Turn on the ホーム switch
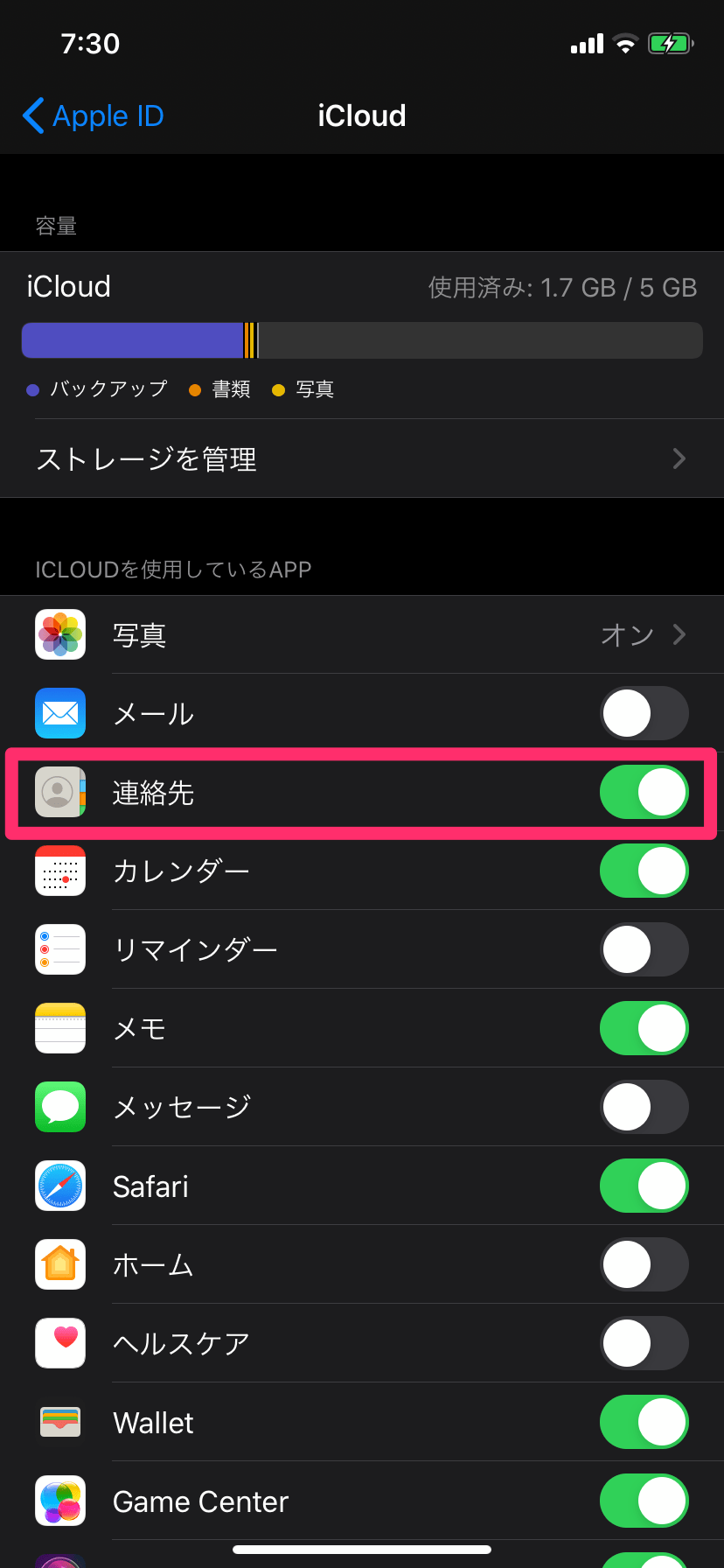This screenshot has height=1568, width=724. [644, 1265]
